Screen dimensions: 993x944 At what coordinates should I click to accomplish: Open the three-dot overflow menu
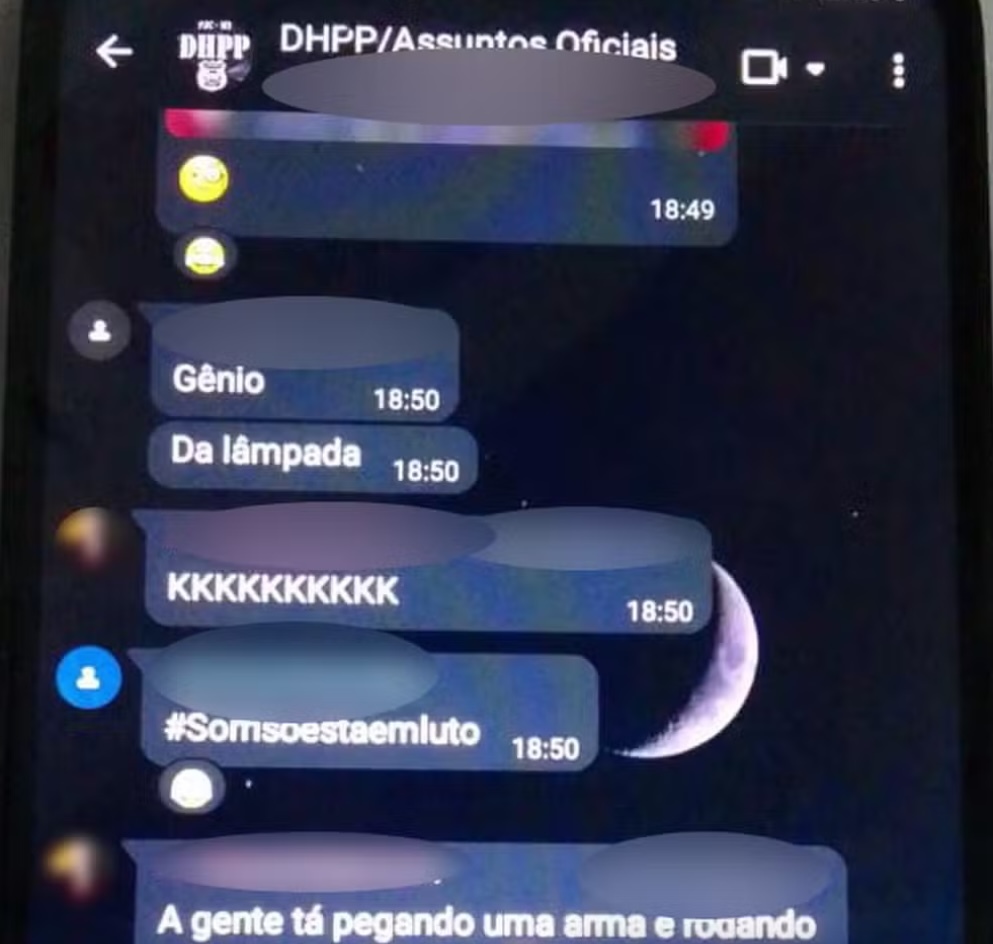pyautogui.click(x=898, y=70)
